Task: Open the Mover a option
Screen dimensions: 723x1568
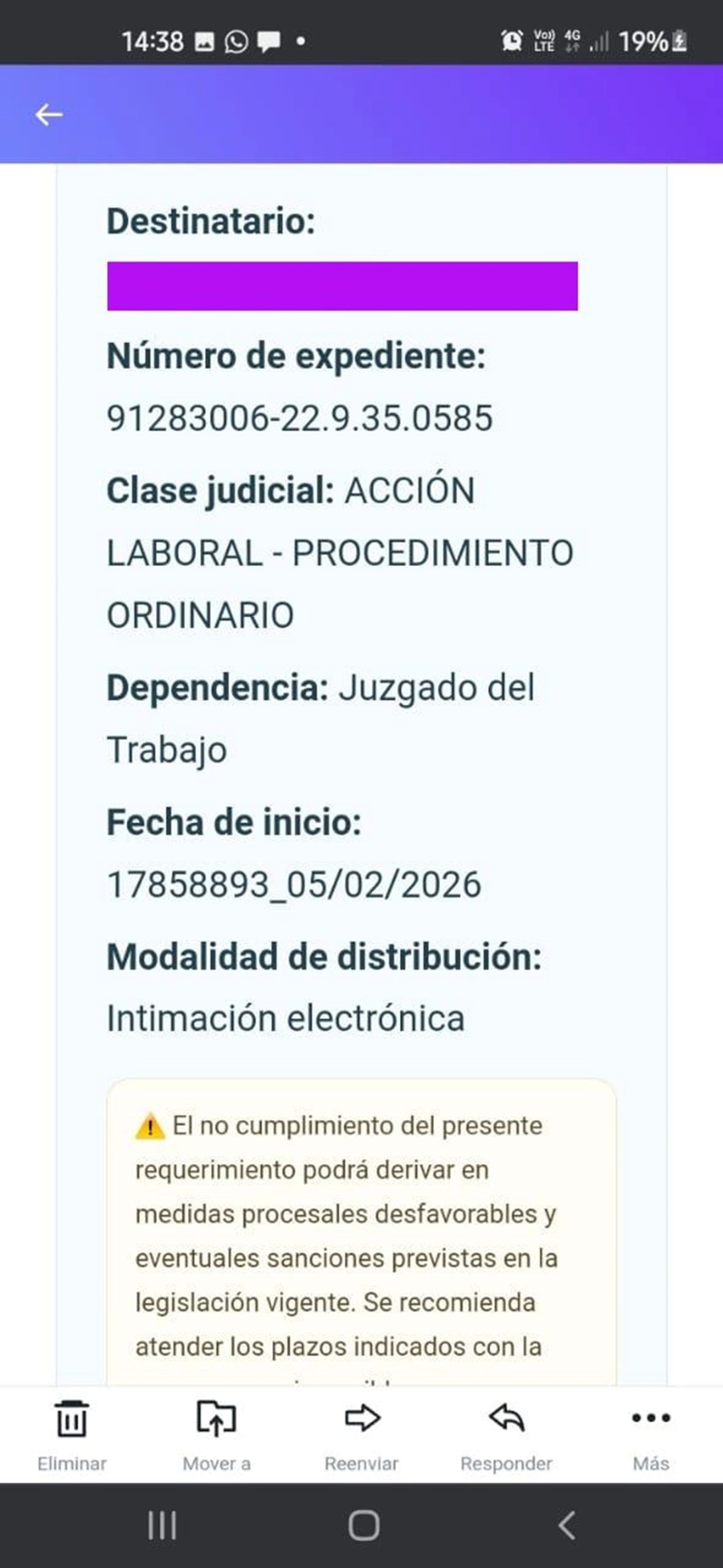Action: [x=216, y=1435]
